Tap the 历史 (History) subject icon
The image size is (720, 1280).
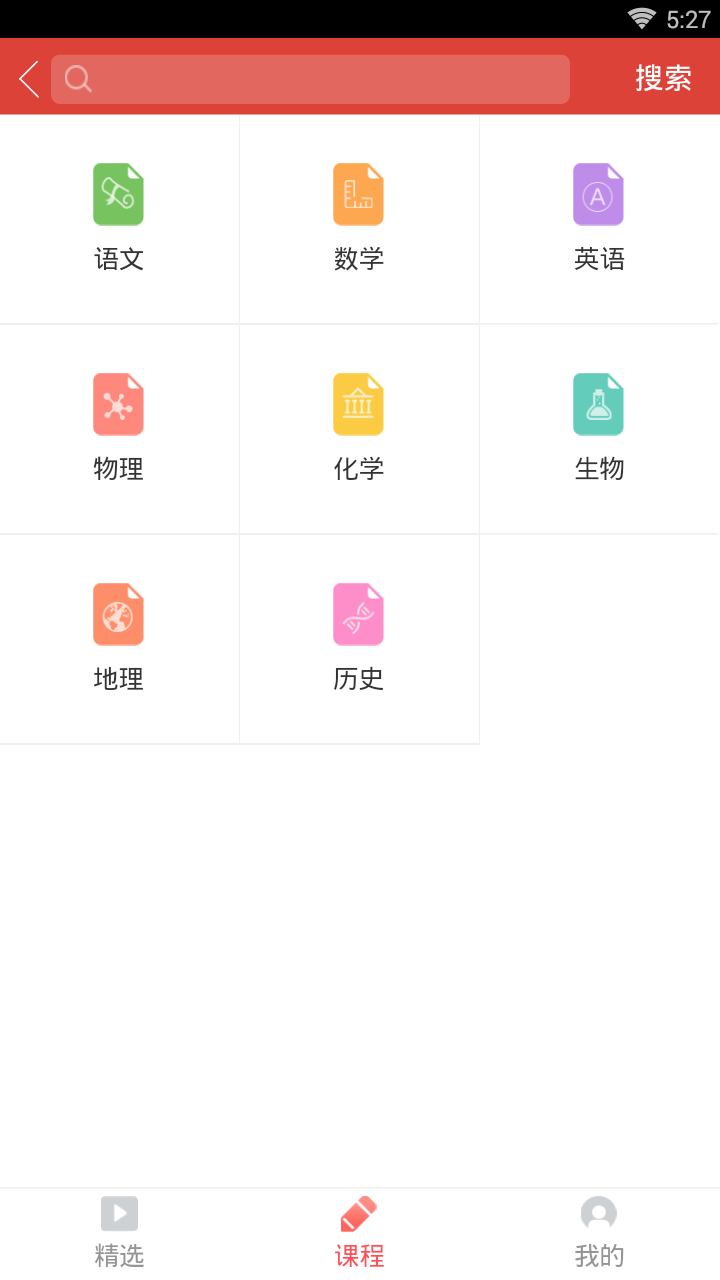(x=358, y=614)
